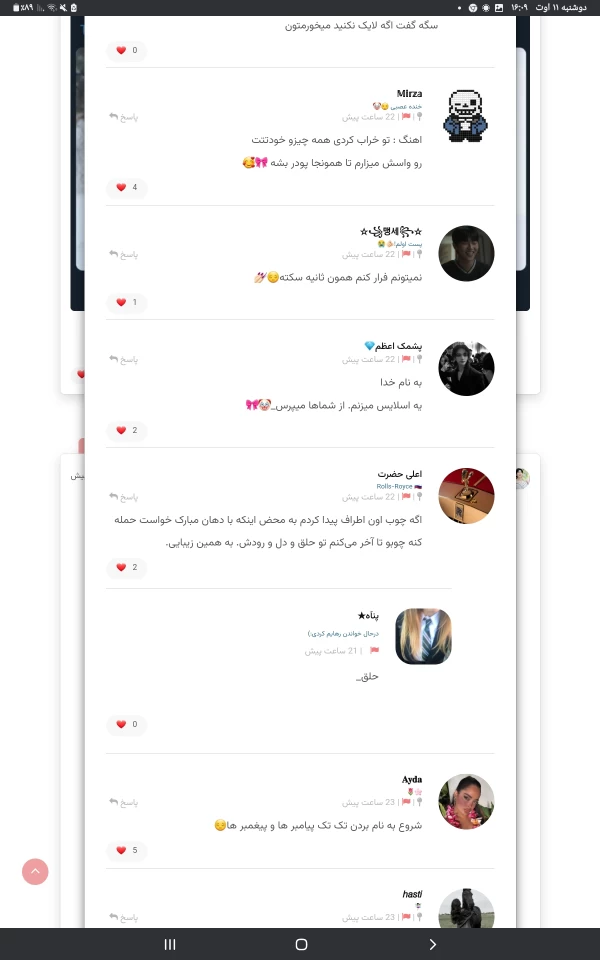Open recent apps from navigation bar
Viewport: 600px width, 960px height.
coord(170,944)
